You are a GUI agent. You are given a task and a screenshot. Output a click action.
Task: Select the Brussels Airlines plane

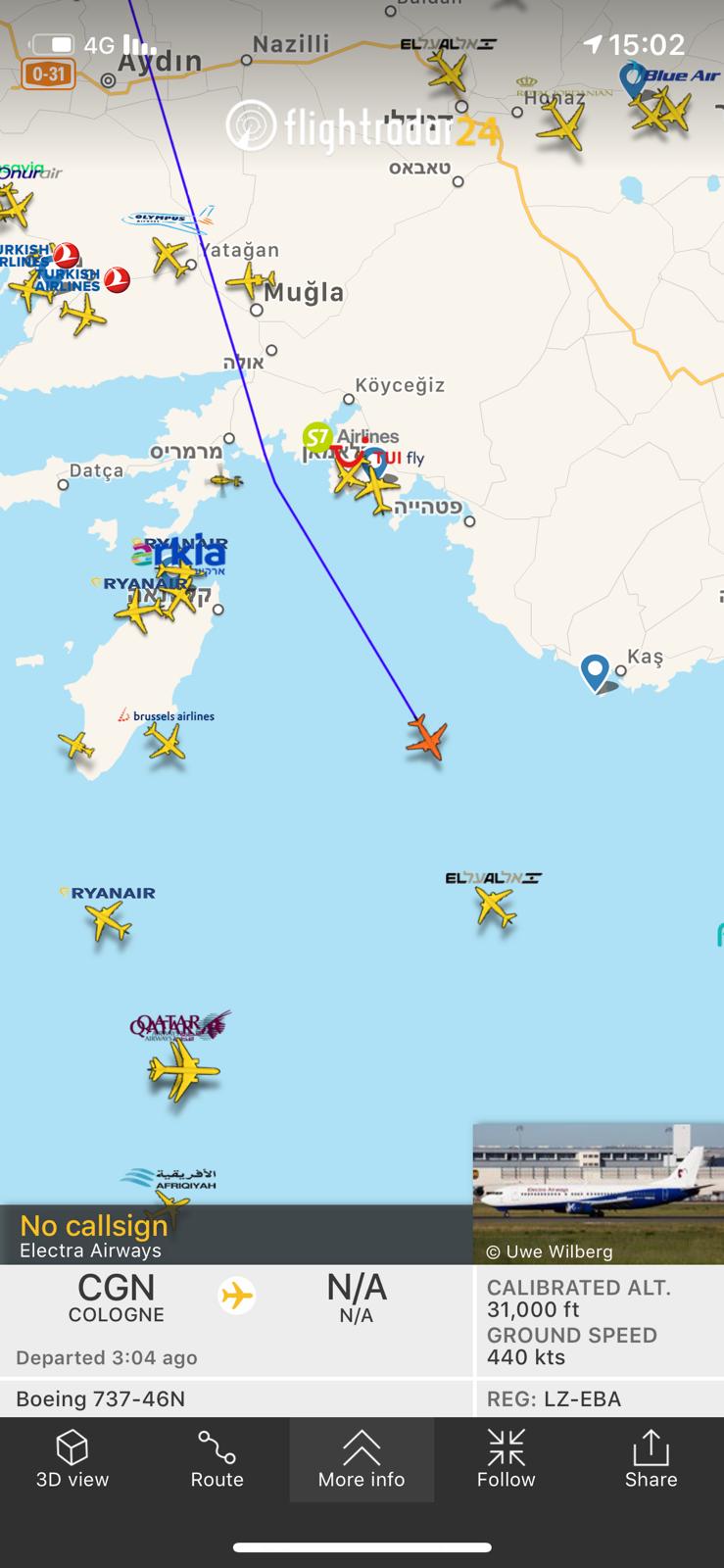point(166,742)
